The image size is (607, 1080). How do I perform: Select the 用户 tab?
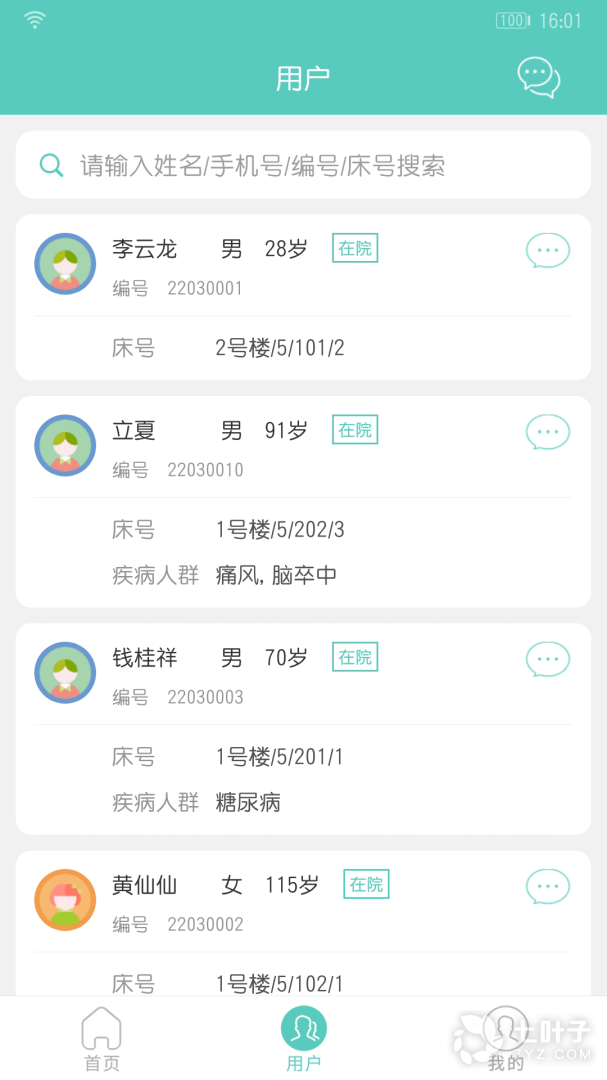(303, 1039)
